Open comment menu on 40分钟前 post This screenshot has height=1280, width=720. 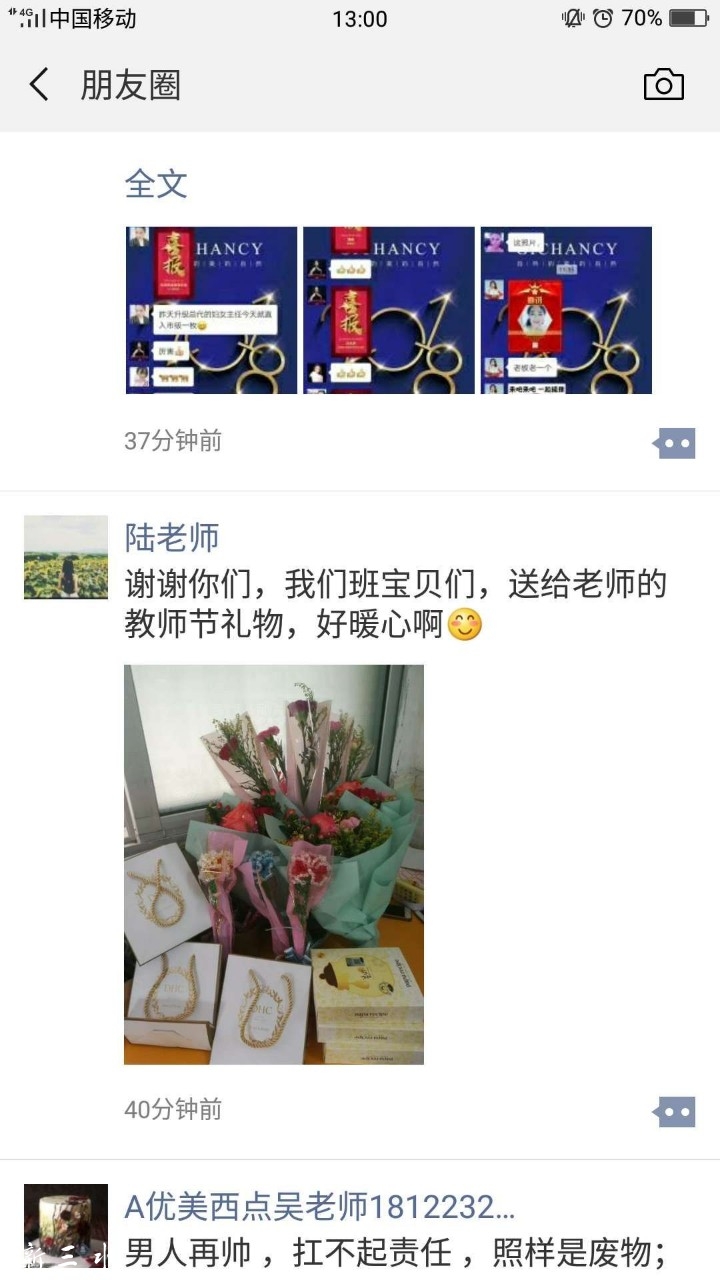point(675,1111)
